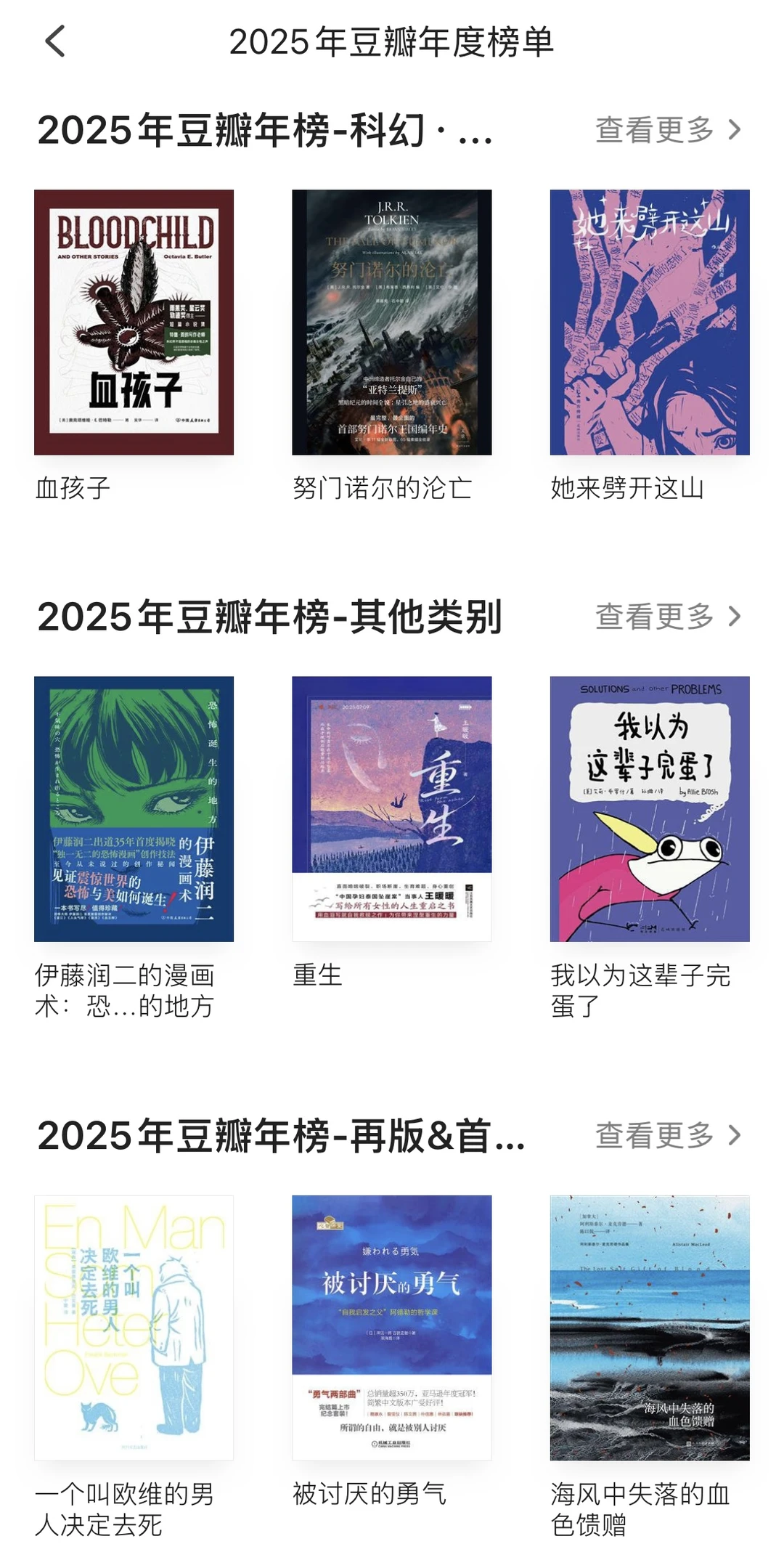Go back from 2025年豆瓣年度榜单
This screenshot has width=784, height=1560.
point(55,41)
